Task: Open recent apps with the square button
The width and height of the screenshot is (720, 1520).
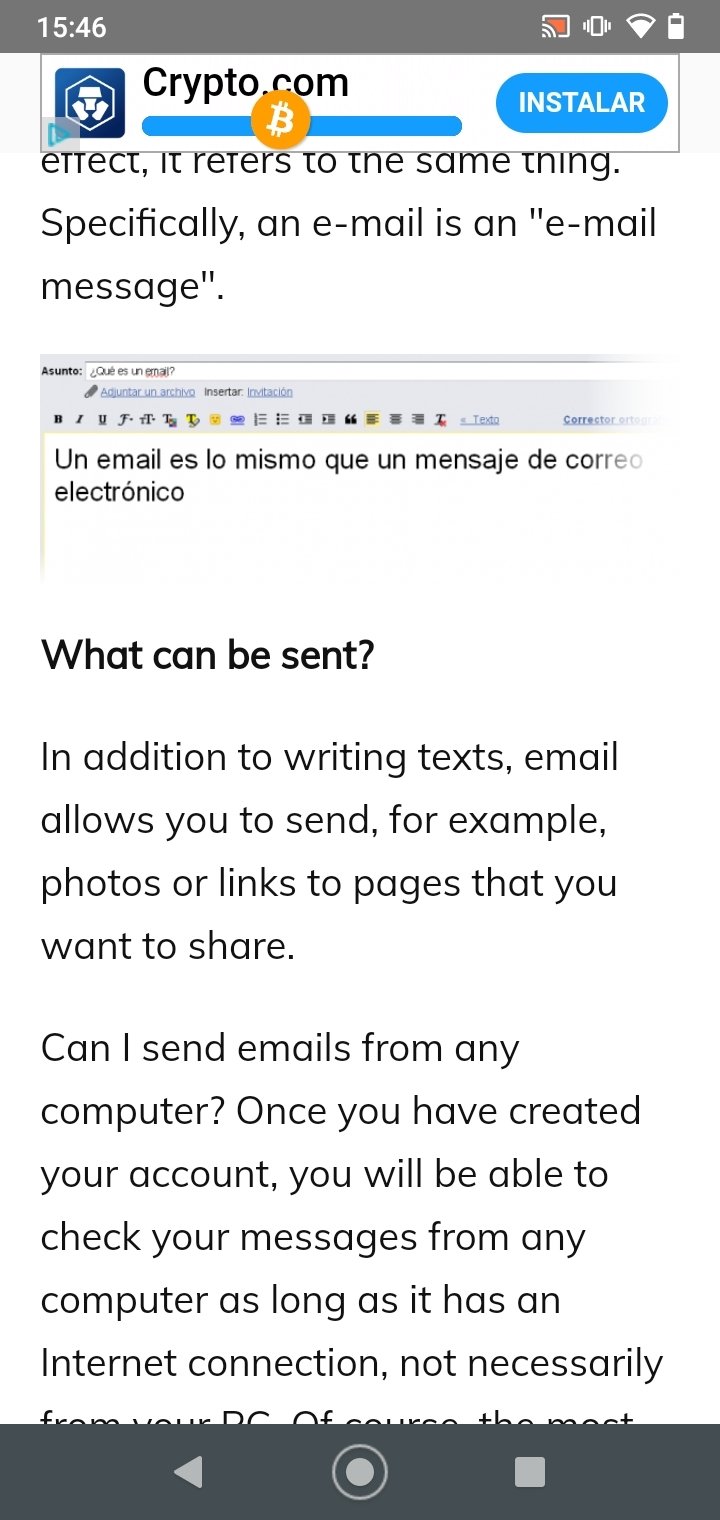Action: [x=529, y=1471]
